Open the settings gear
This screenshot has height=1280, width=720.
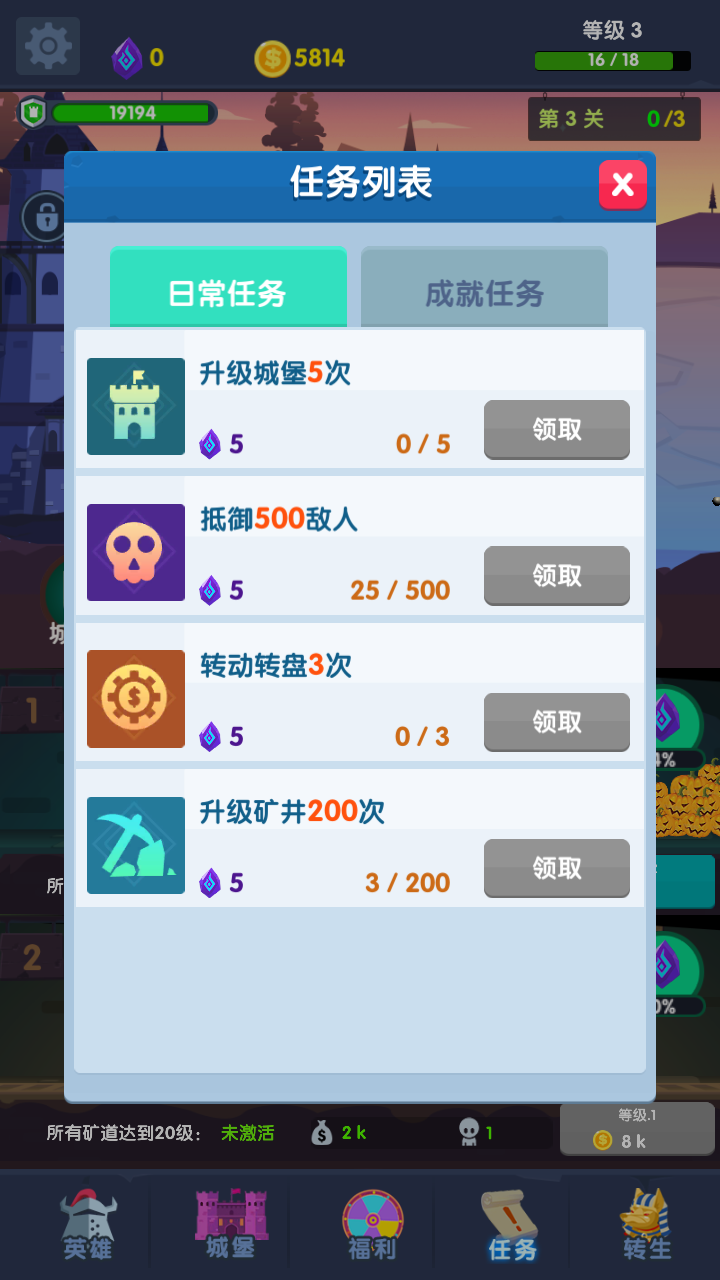click(x=47, y=46)
